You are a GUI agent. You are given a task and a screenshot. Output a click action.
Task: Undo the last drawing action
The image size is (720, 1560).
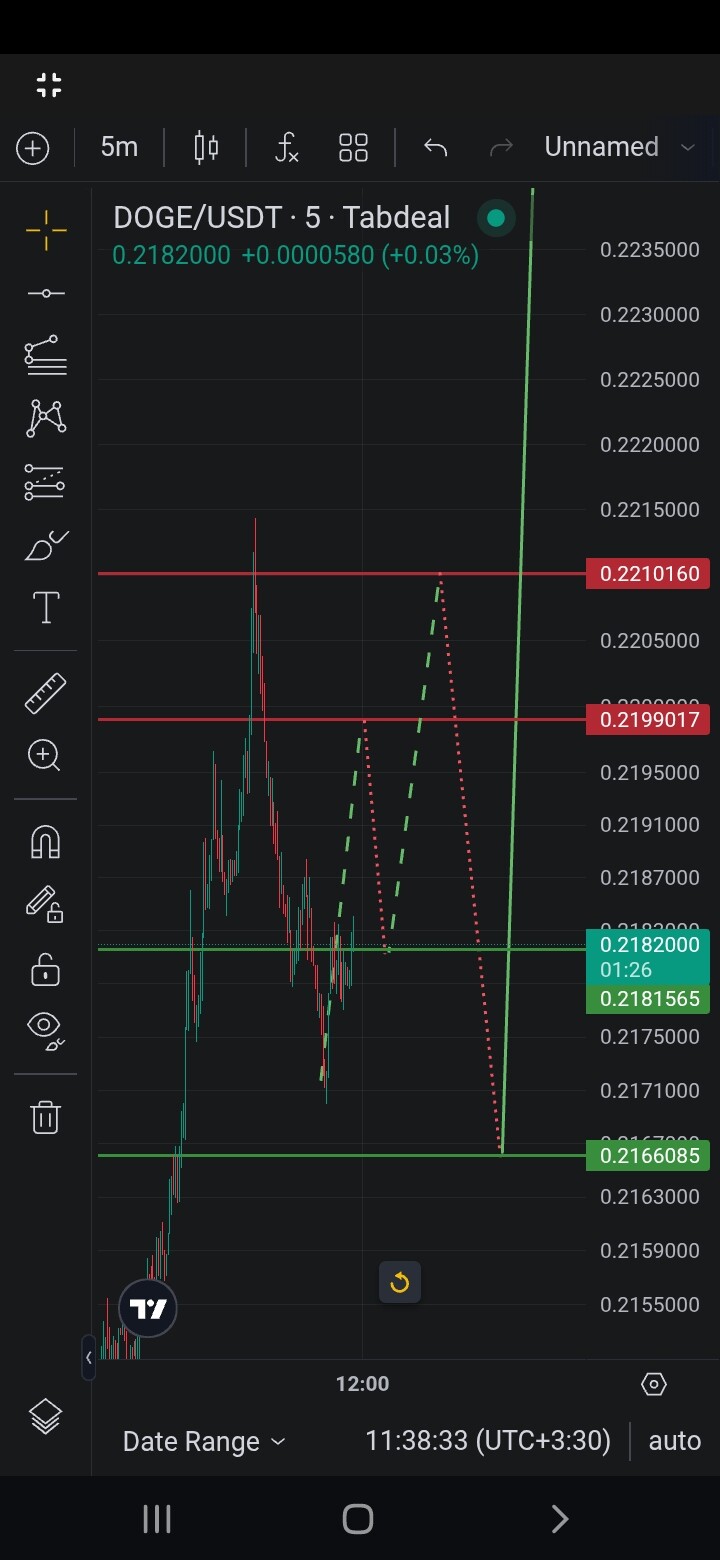coord(435,148)
